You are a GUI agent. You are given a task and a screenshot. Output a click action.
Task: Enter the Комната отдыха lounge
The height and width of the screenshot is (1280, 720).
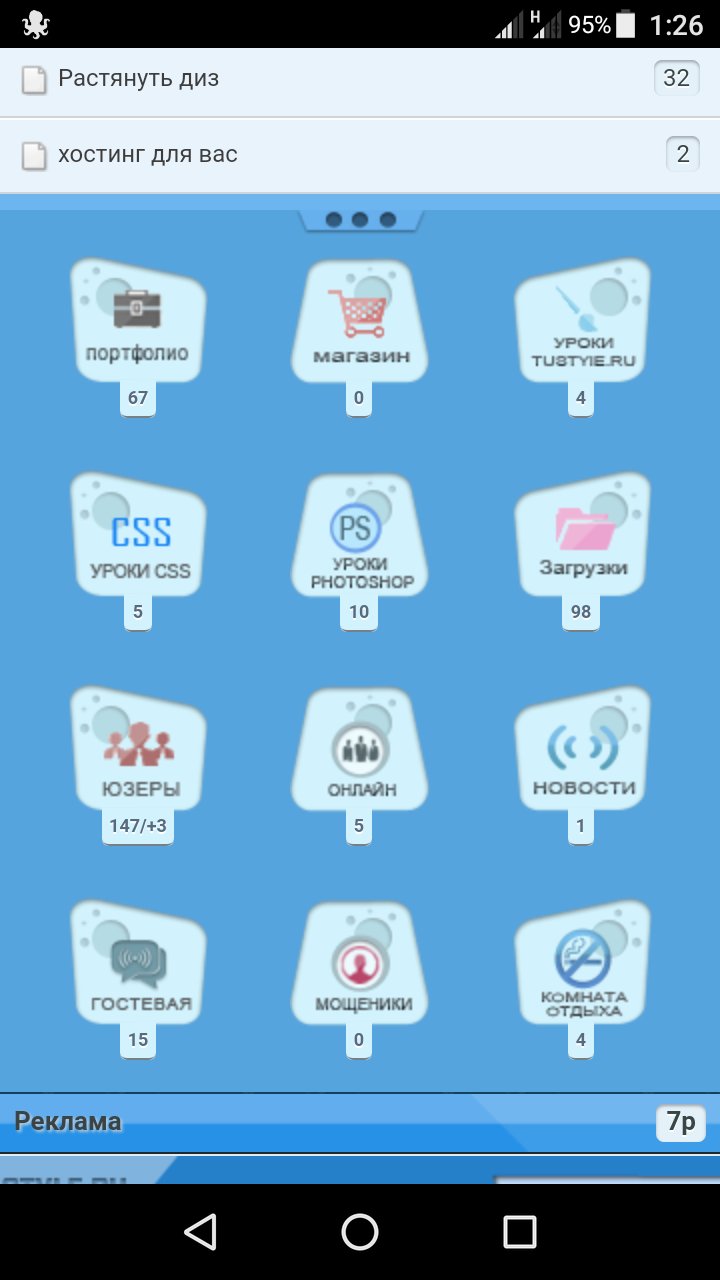pos(582,967)
